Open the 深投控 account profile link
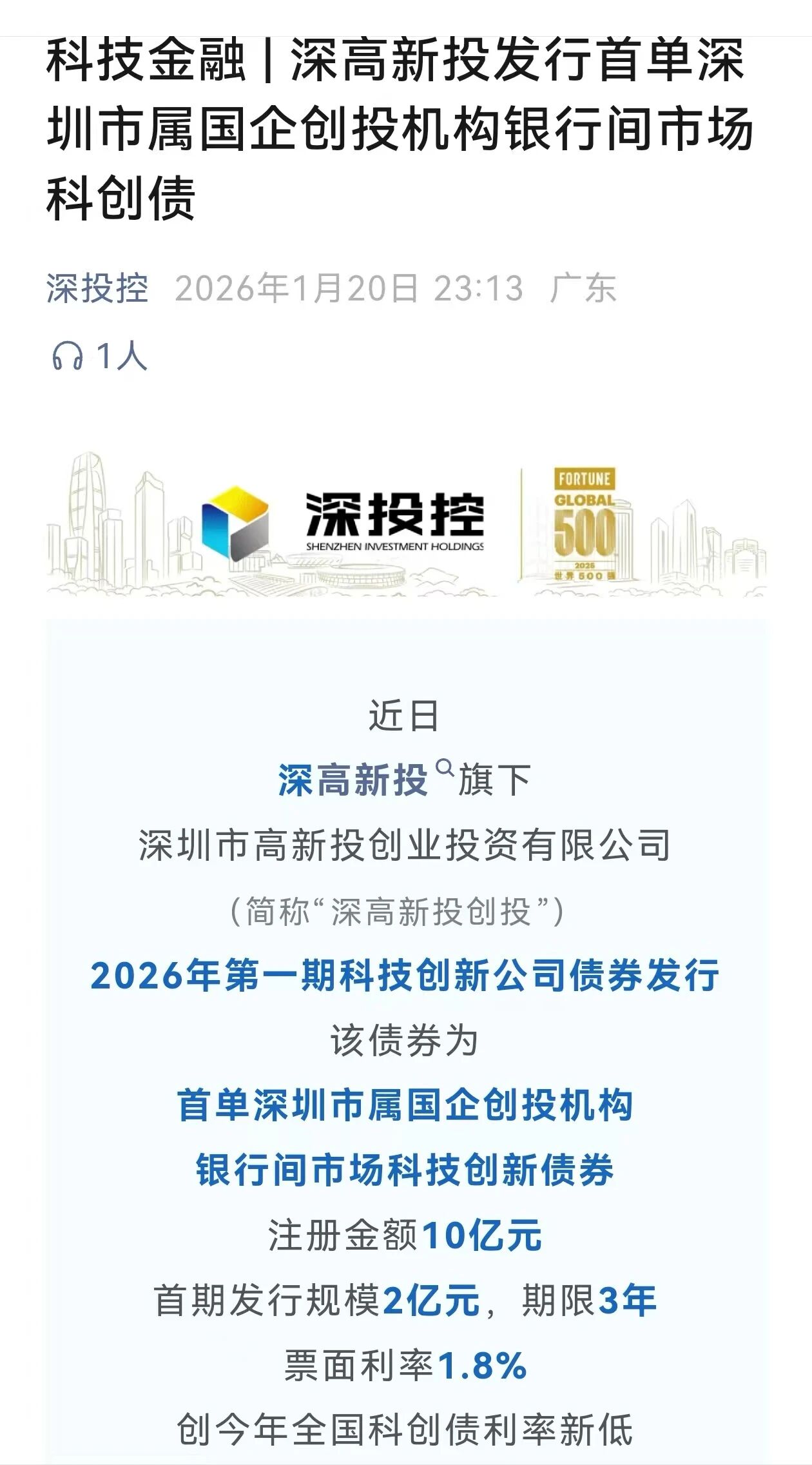 coord(97,288)
